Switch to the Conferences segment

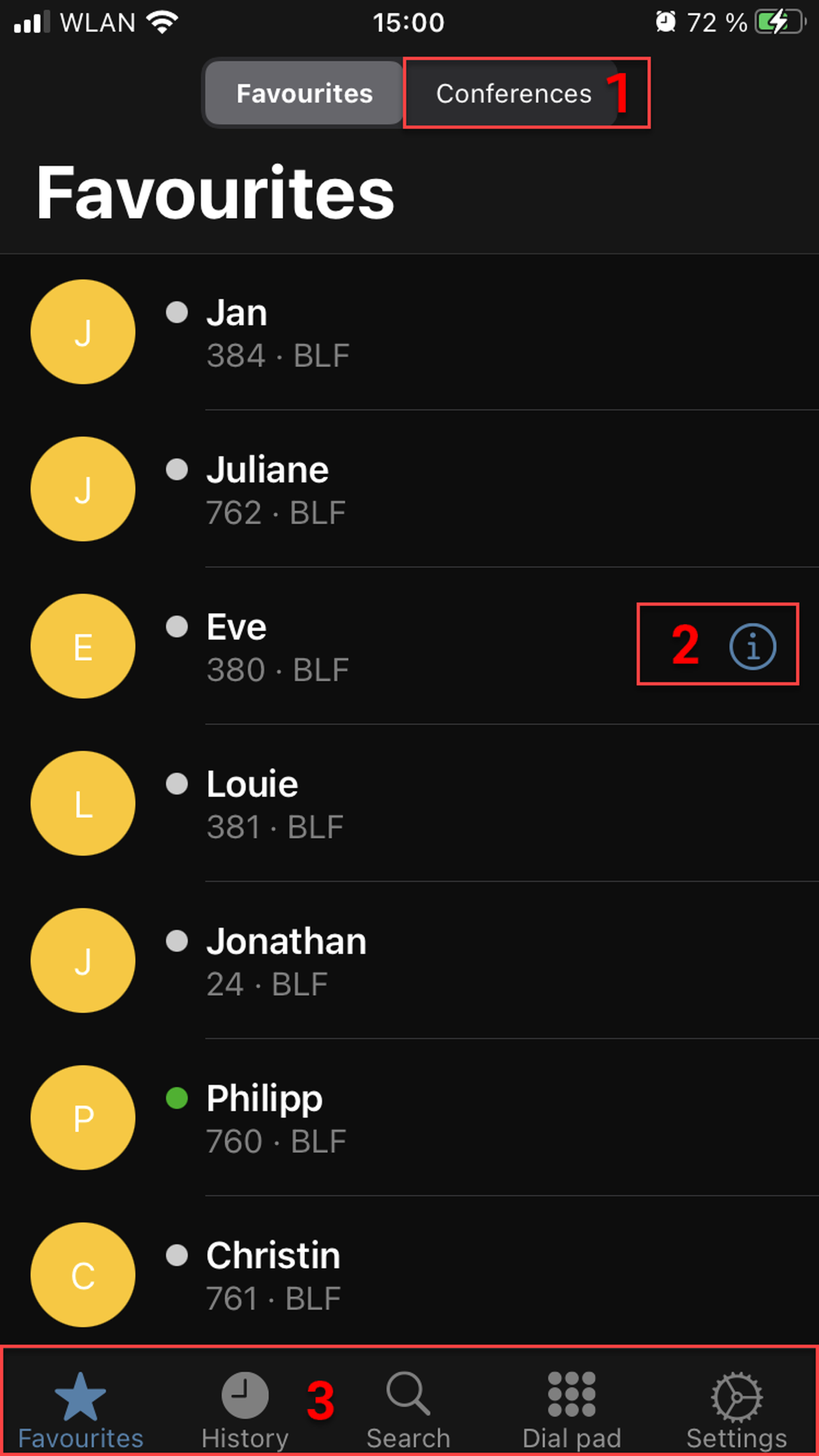(513, 93)
